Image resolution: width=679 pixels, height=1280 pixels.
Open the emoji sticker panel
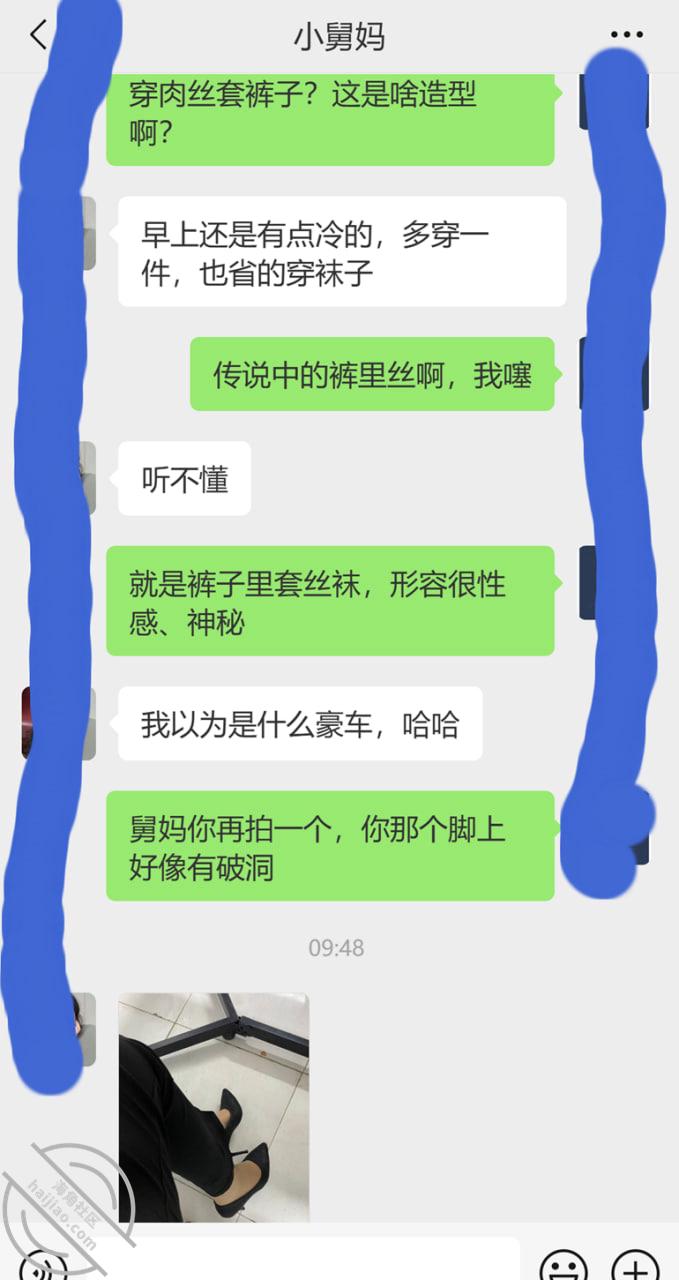(567, 1264)
